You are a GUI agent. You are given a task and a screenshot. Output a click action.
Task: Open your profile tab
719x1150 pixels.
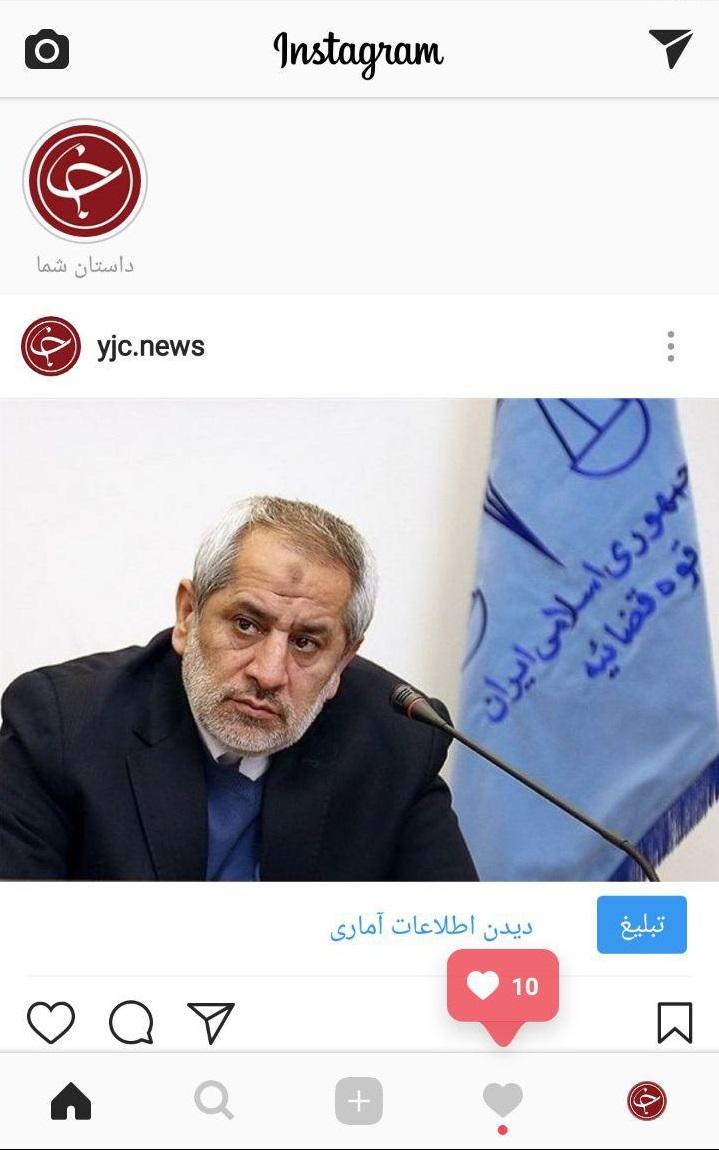[x=646, y=1101]
